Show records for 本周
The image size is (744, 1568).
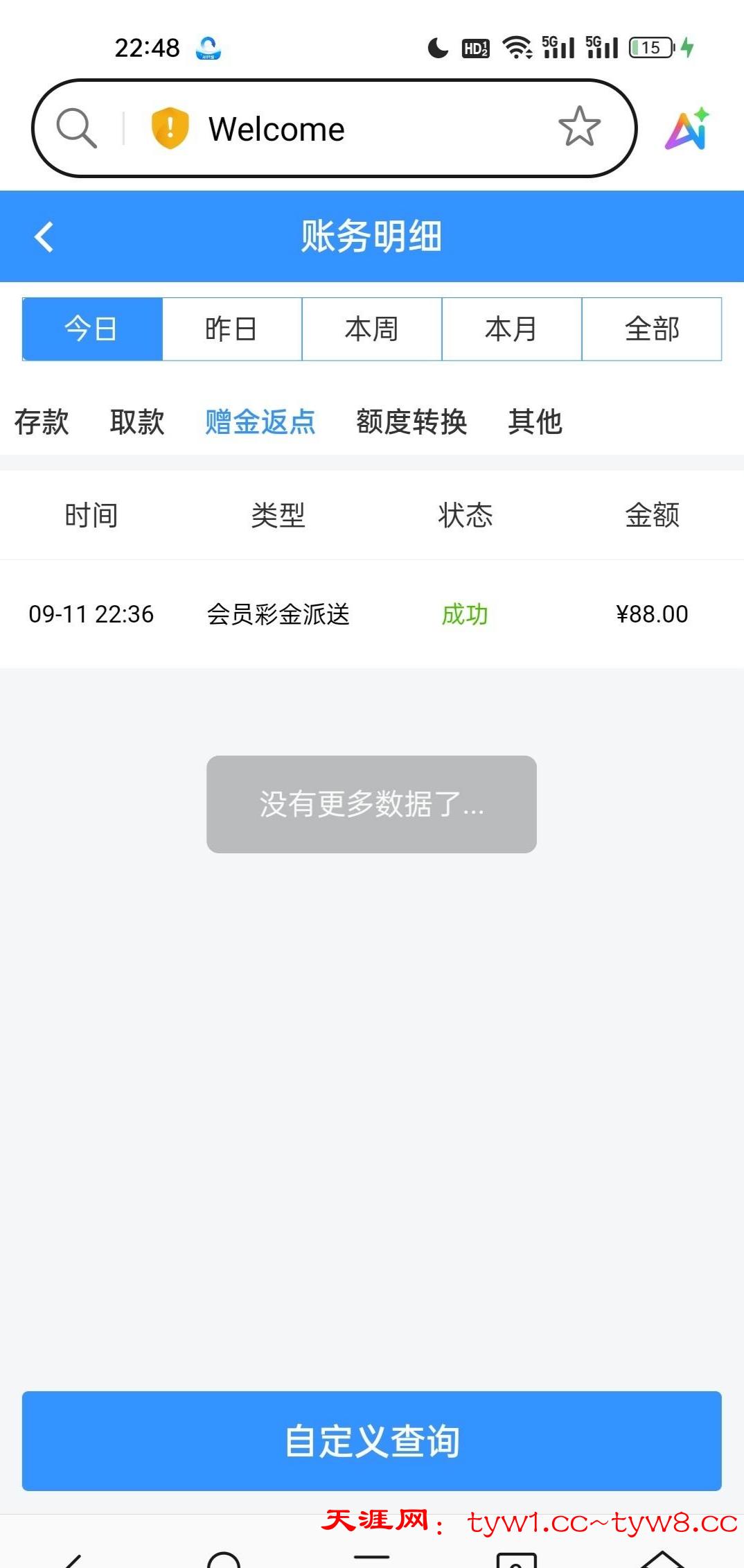pos(372,329)
